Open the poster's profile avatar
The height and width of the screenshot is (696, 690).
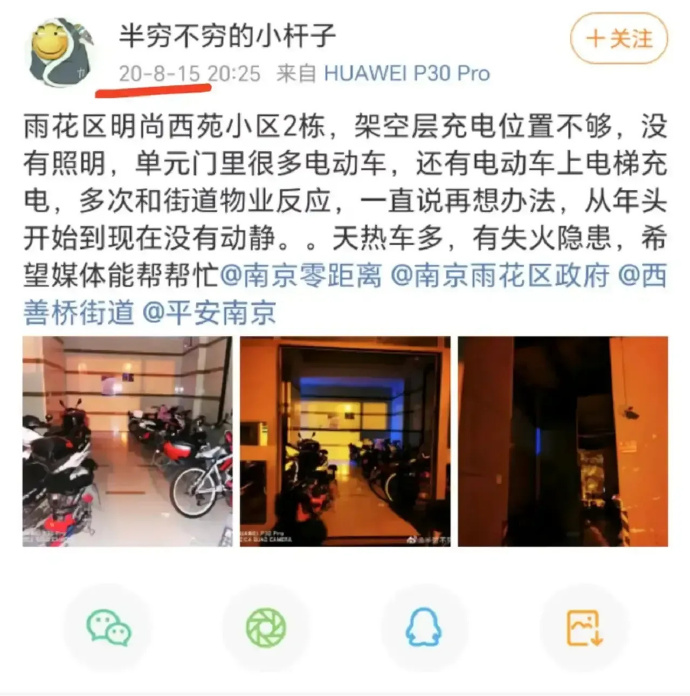62,52
